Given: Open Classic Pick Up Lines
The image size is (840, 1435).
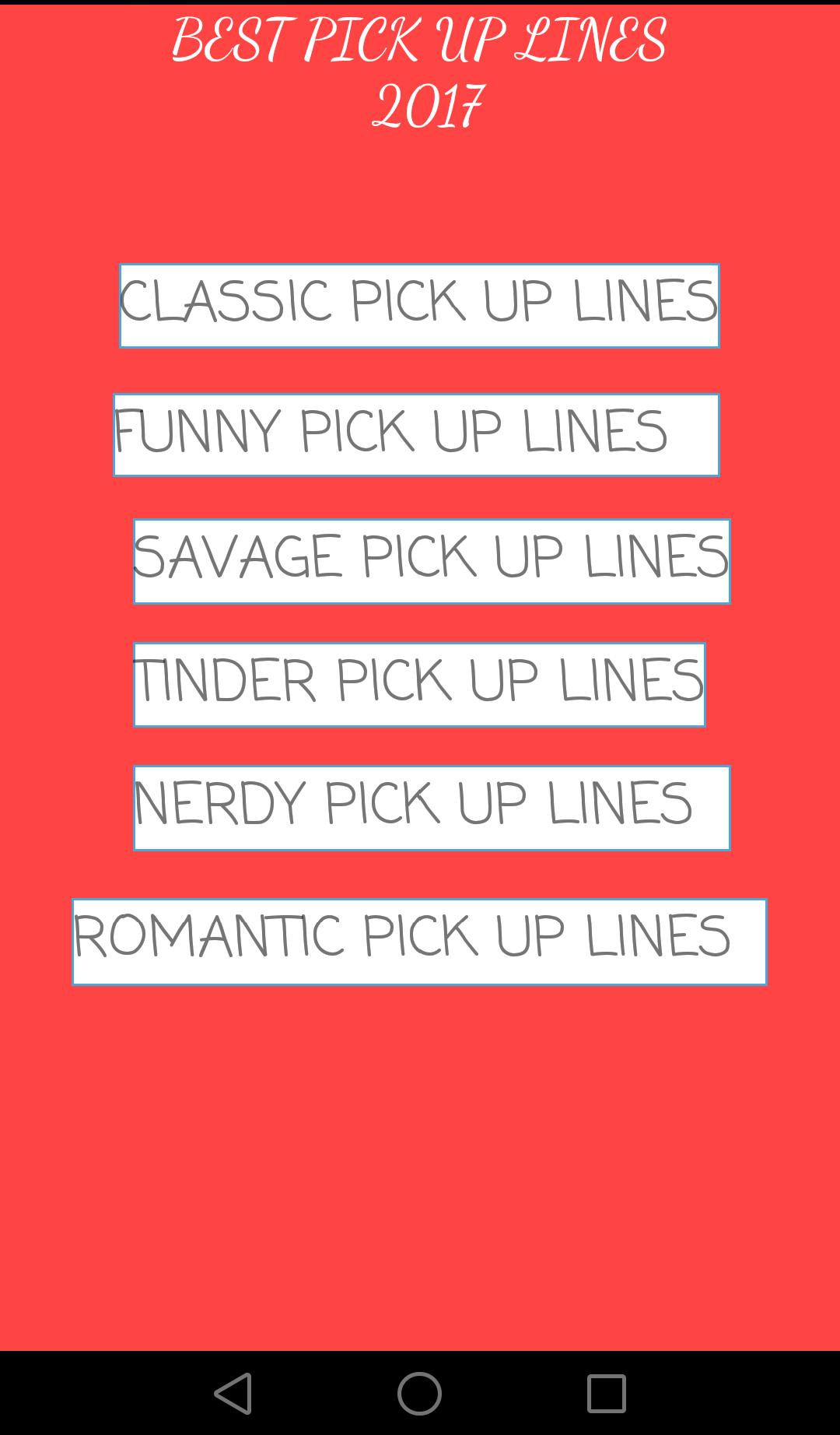Looking at the screenshot, I should (x=419, y=305).
